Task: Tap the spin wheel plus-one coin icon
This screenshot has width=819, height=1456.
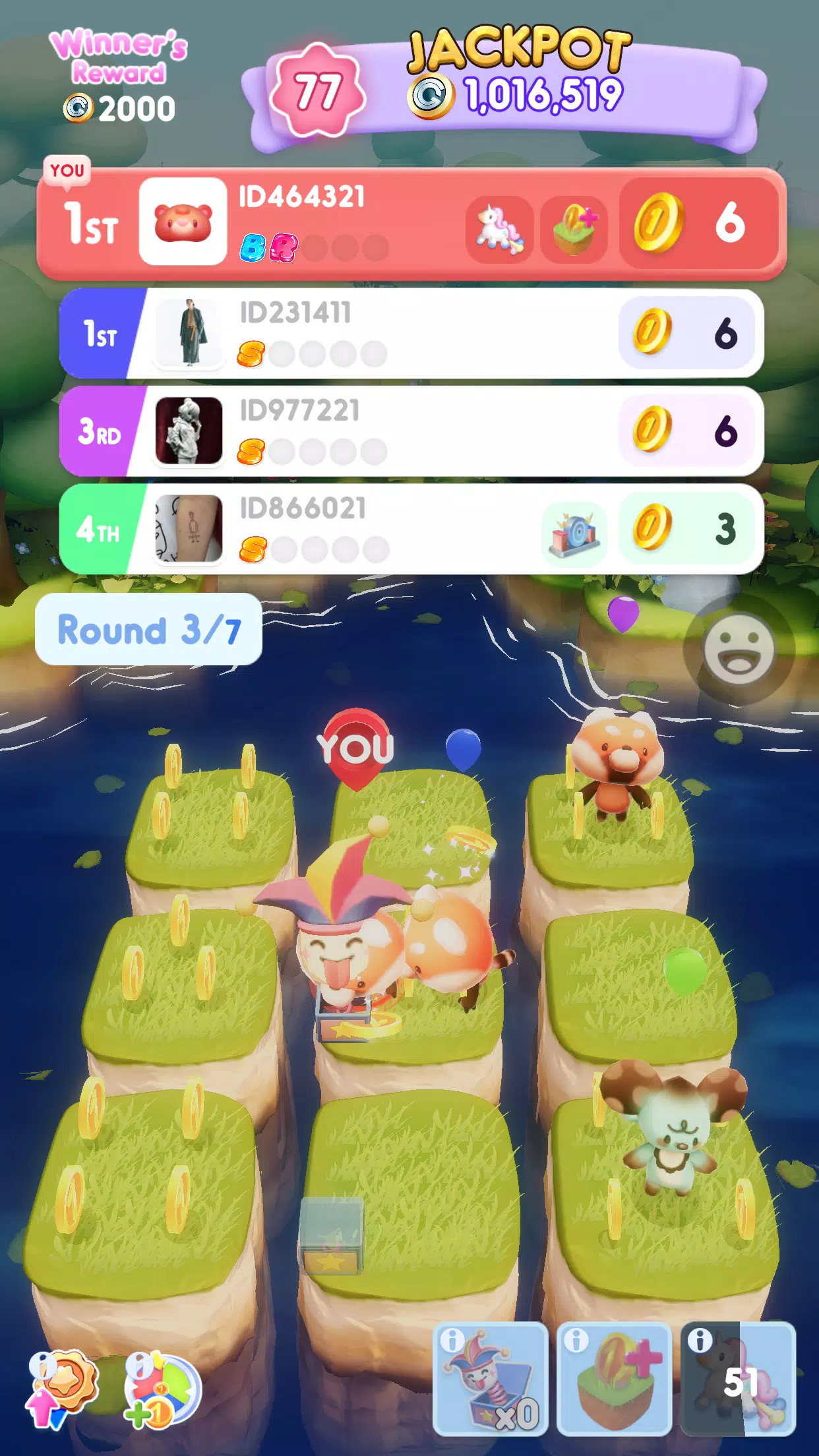Action: coord(162,1391)
